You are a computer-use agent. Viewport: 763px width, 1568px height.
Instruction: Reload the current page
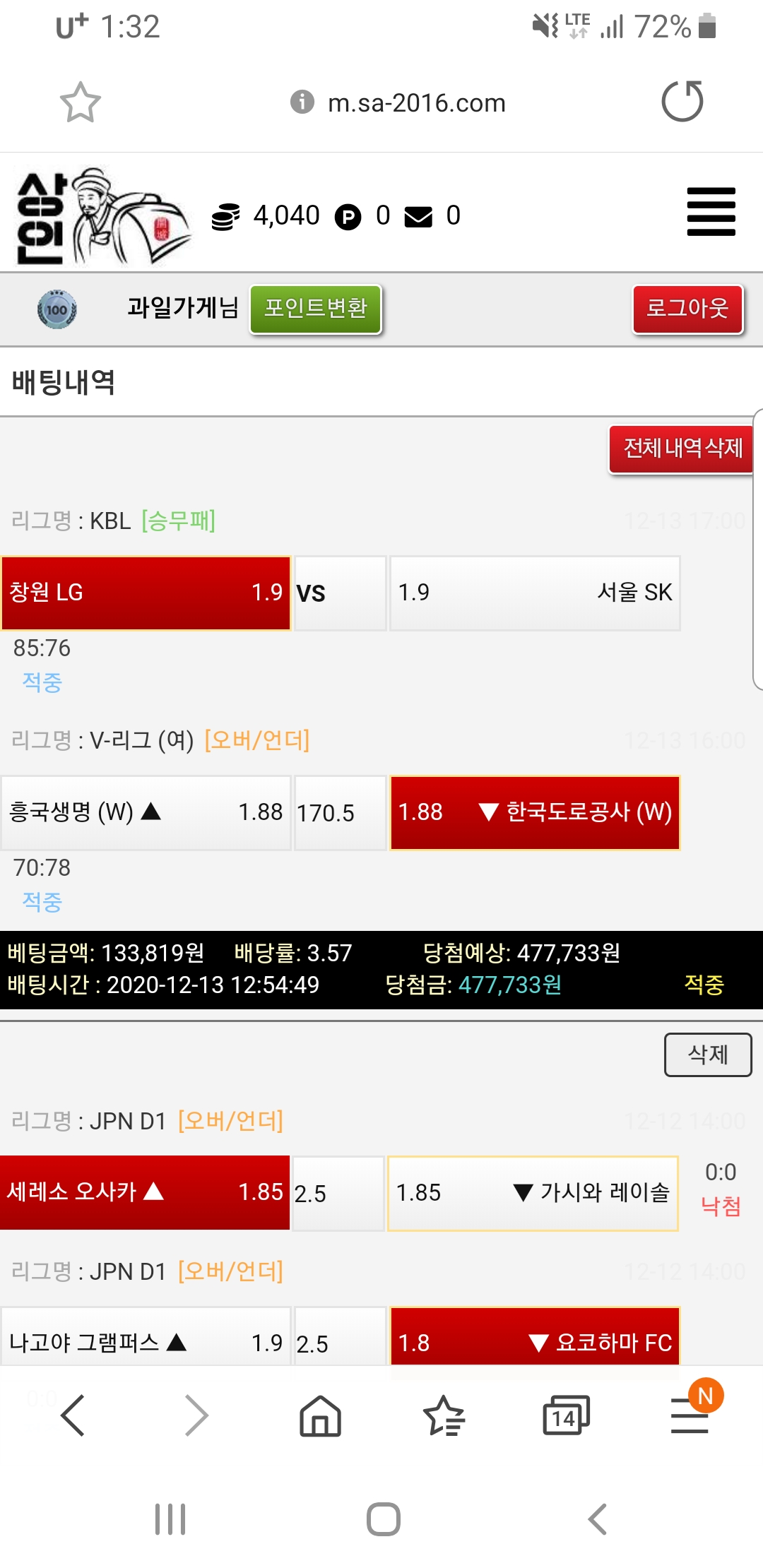682,102
